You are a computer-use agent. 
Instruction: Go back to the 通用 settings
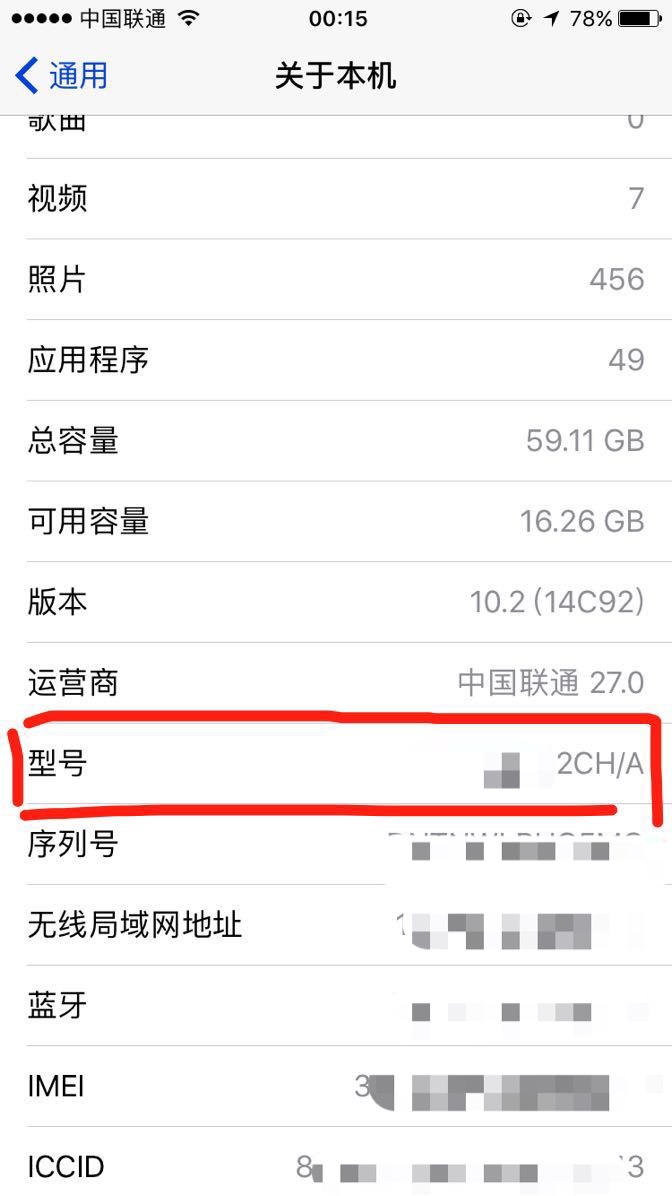point(62,76)
